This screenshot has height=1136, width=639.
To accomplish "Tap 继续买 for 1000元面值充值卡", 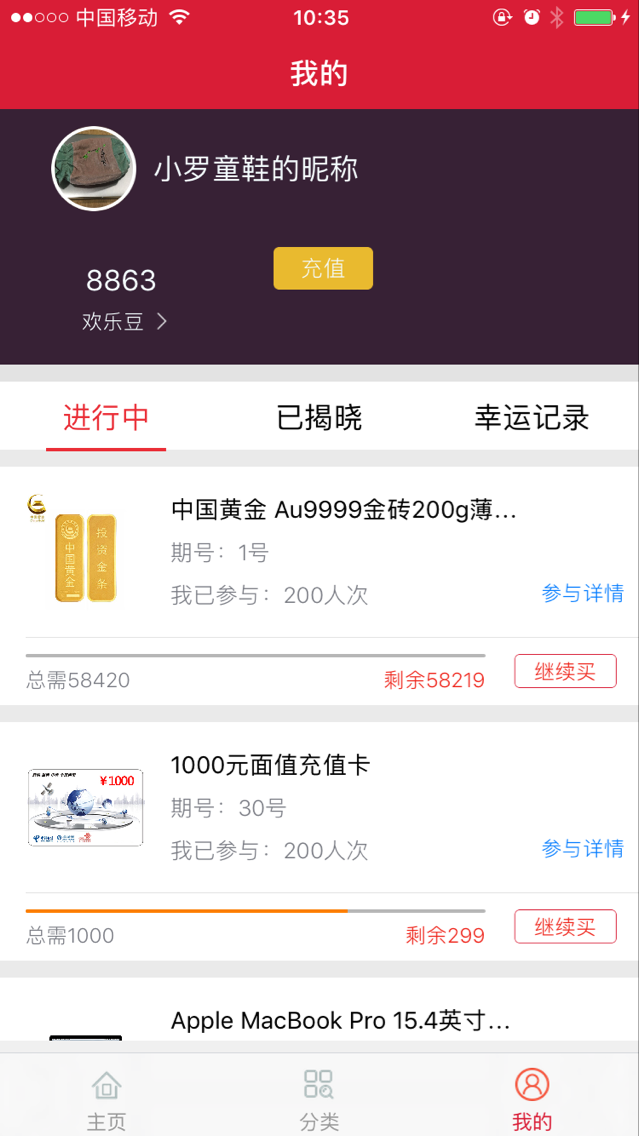I will (x=565, y=927).
